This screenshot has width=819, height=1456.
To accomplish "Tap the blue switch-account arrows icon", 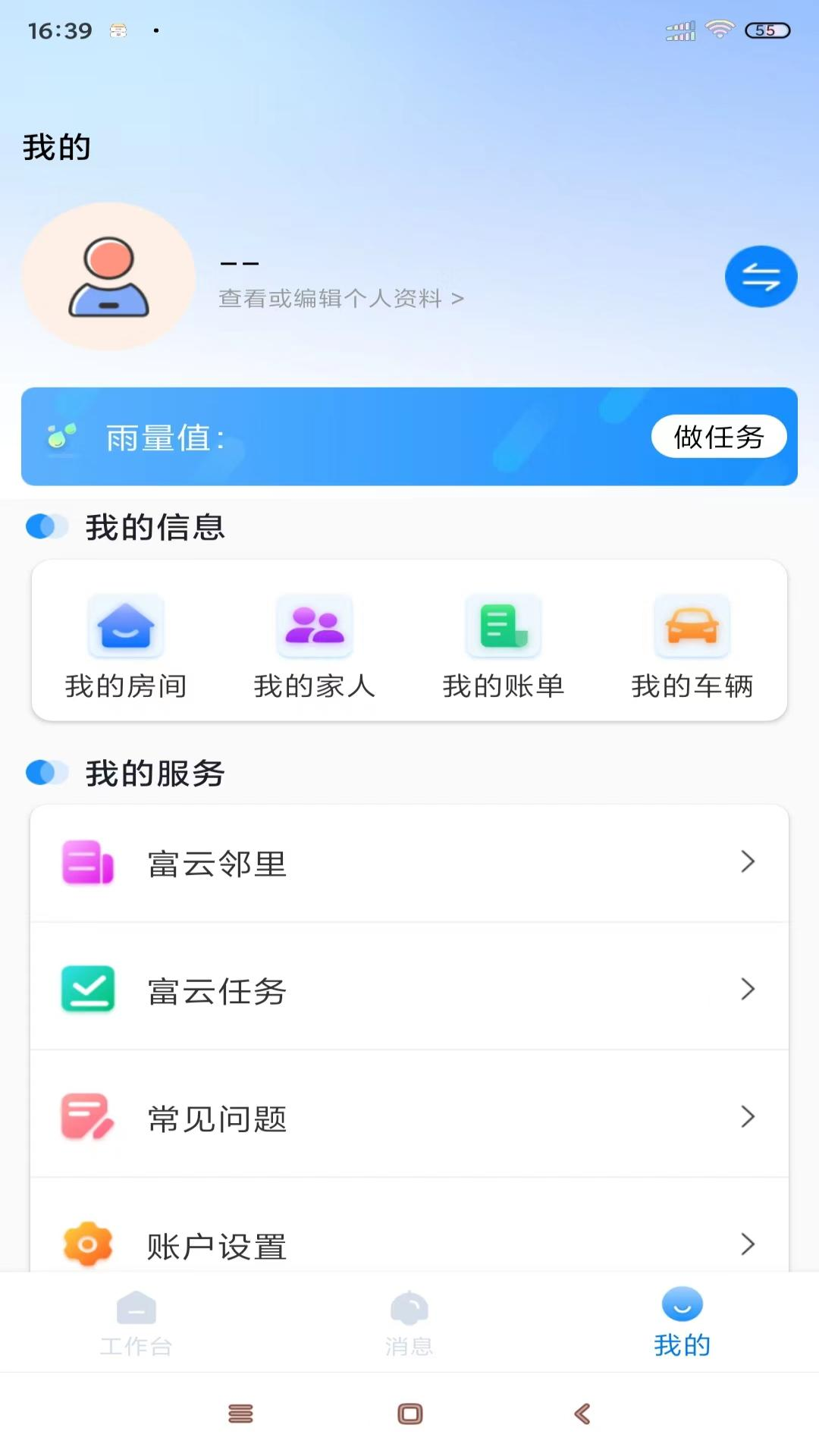I will (761, 277).
